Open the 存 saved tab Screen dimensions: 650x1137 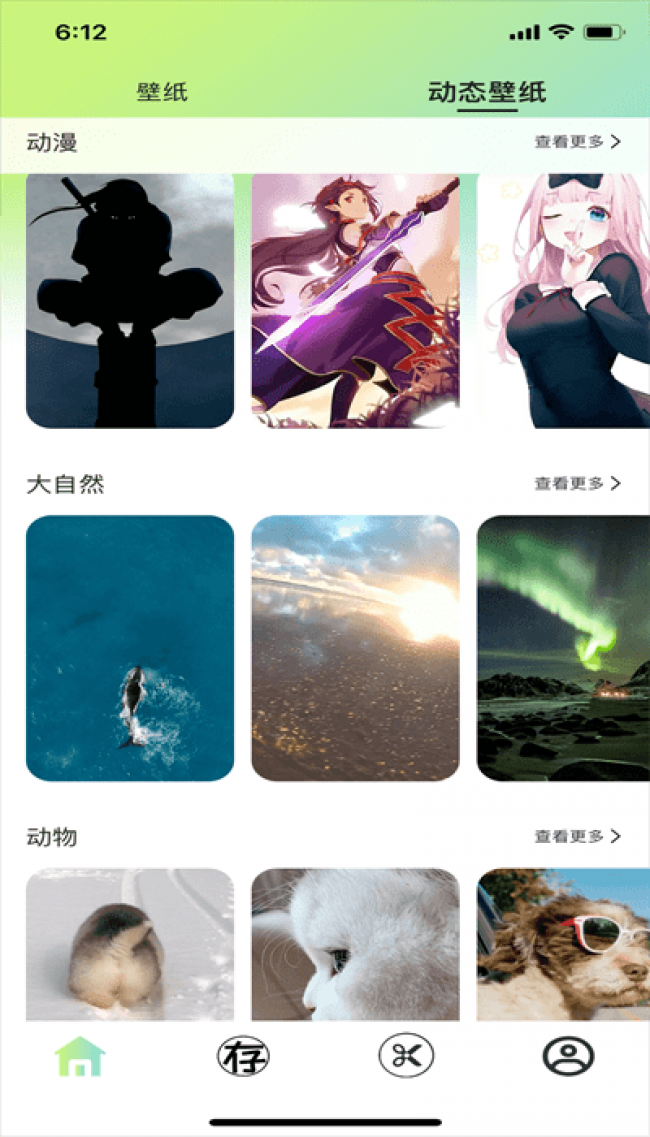(243, 1055)
